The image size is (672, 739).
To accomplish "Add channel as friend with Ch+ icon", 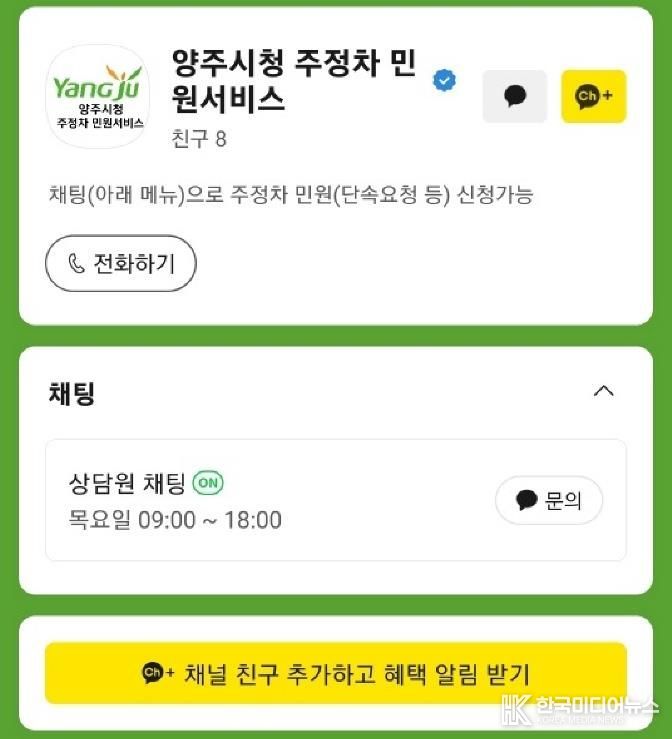I will (x=594, y=97).
